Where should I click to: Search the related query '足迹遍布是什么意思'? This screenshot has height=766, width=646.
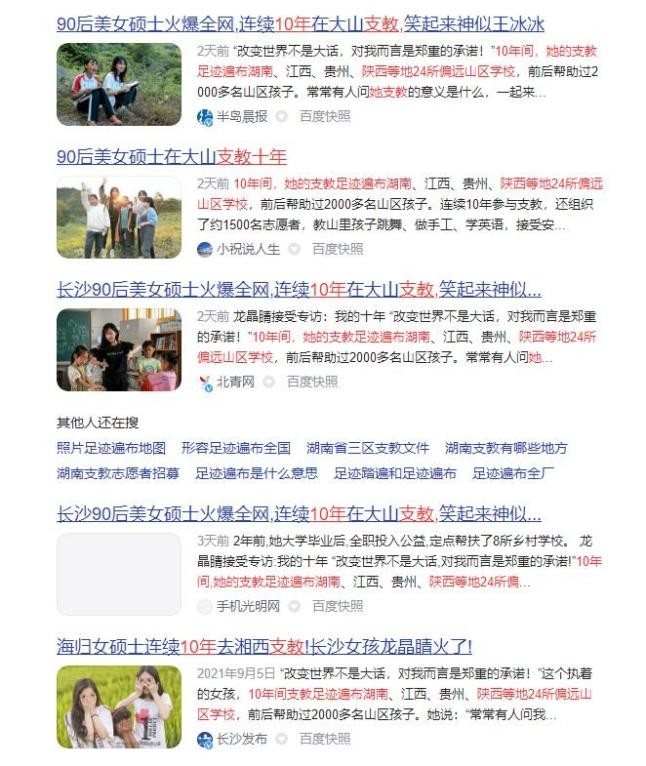pos(256,473)
